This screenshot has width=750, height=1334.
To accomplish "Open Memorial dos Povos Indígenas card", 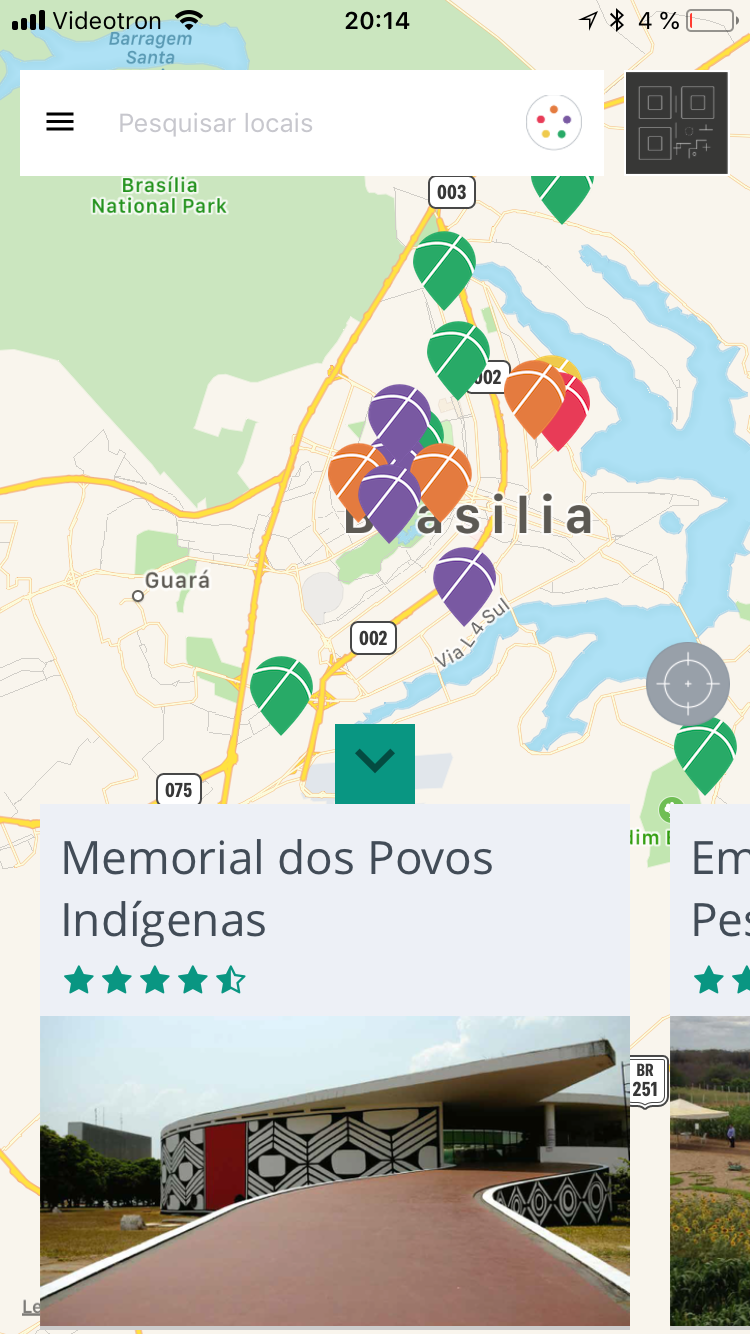I will coord(335,1060).
